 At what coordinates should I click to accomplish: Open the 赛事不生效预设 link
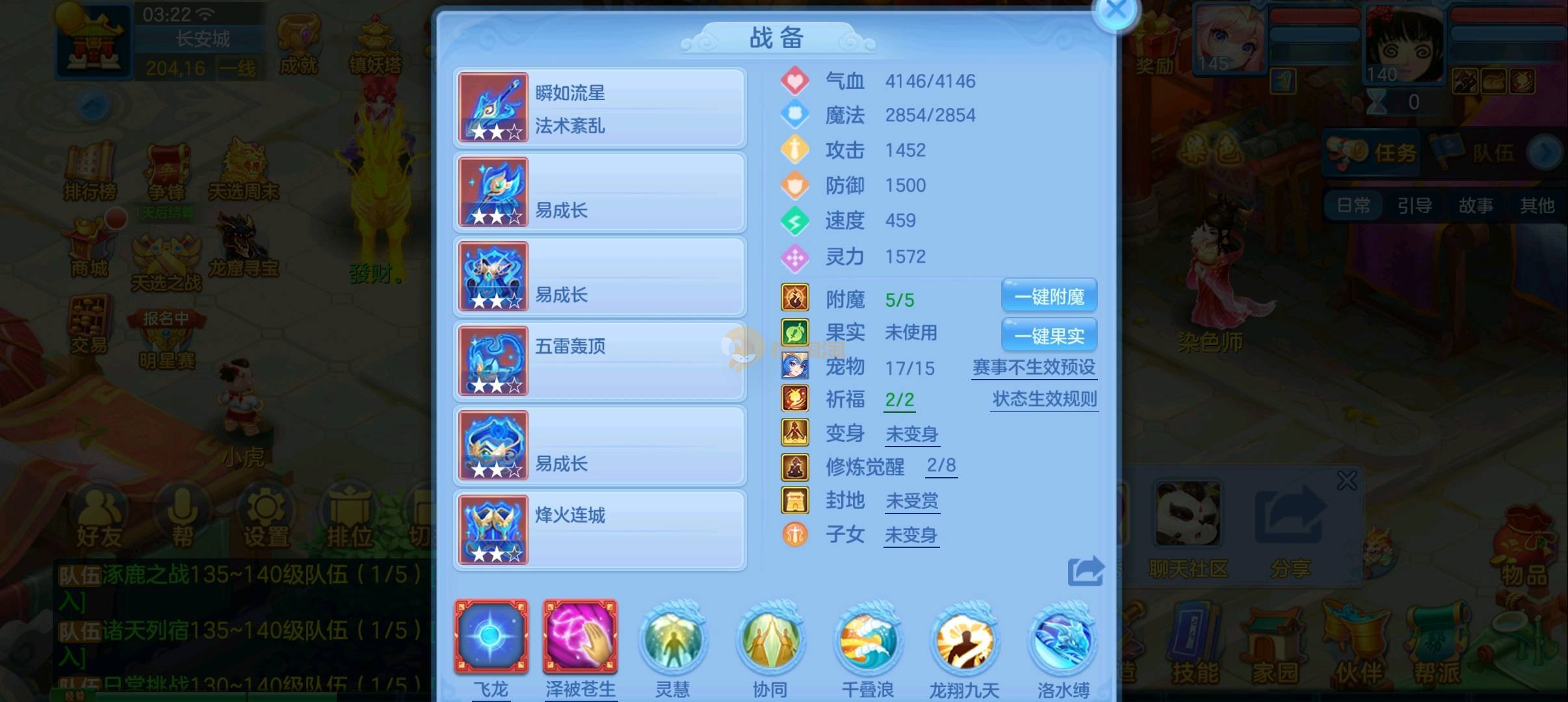coord(1034,368)
